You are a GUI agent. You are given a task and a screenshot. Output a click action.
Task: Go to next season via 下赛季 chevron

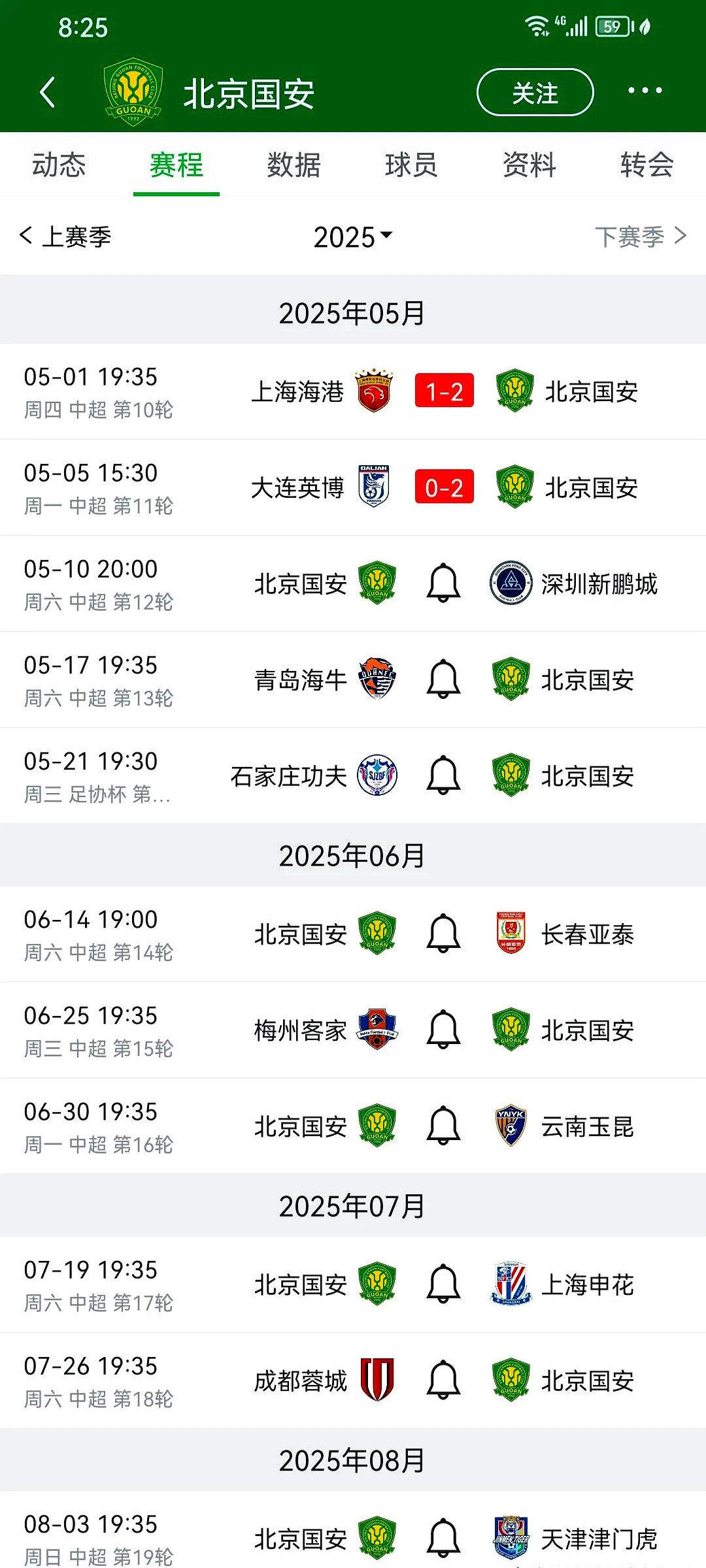641,237
